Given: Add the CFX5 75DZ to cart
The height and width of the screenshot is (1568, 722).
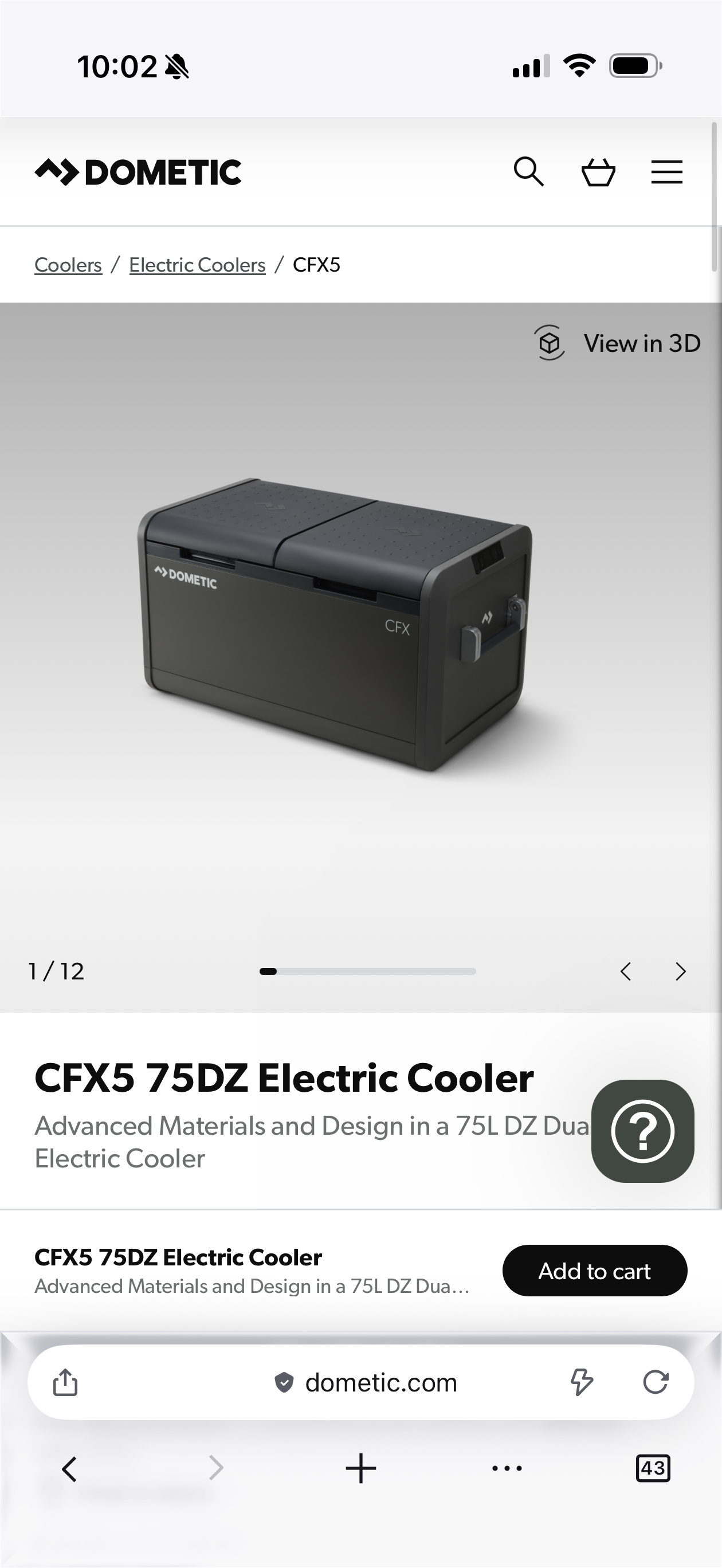Looking at the screenshot, I should coord(594,1271).
